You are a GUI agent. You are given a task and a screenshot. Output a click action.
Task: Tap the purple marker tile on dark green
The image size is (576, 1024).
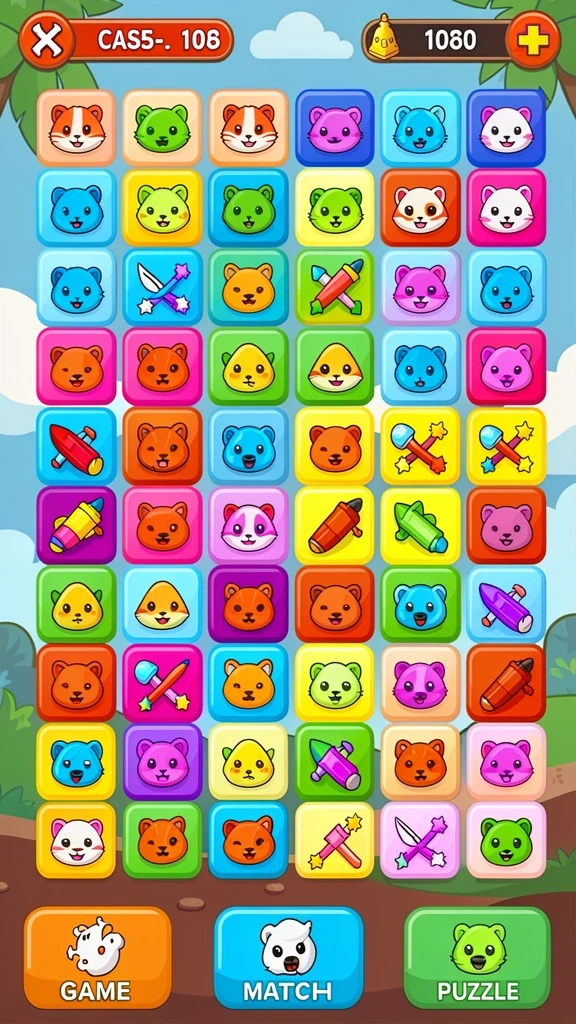pos(334,763)
